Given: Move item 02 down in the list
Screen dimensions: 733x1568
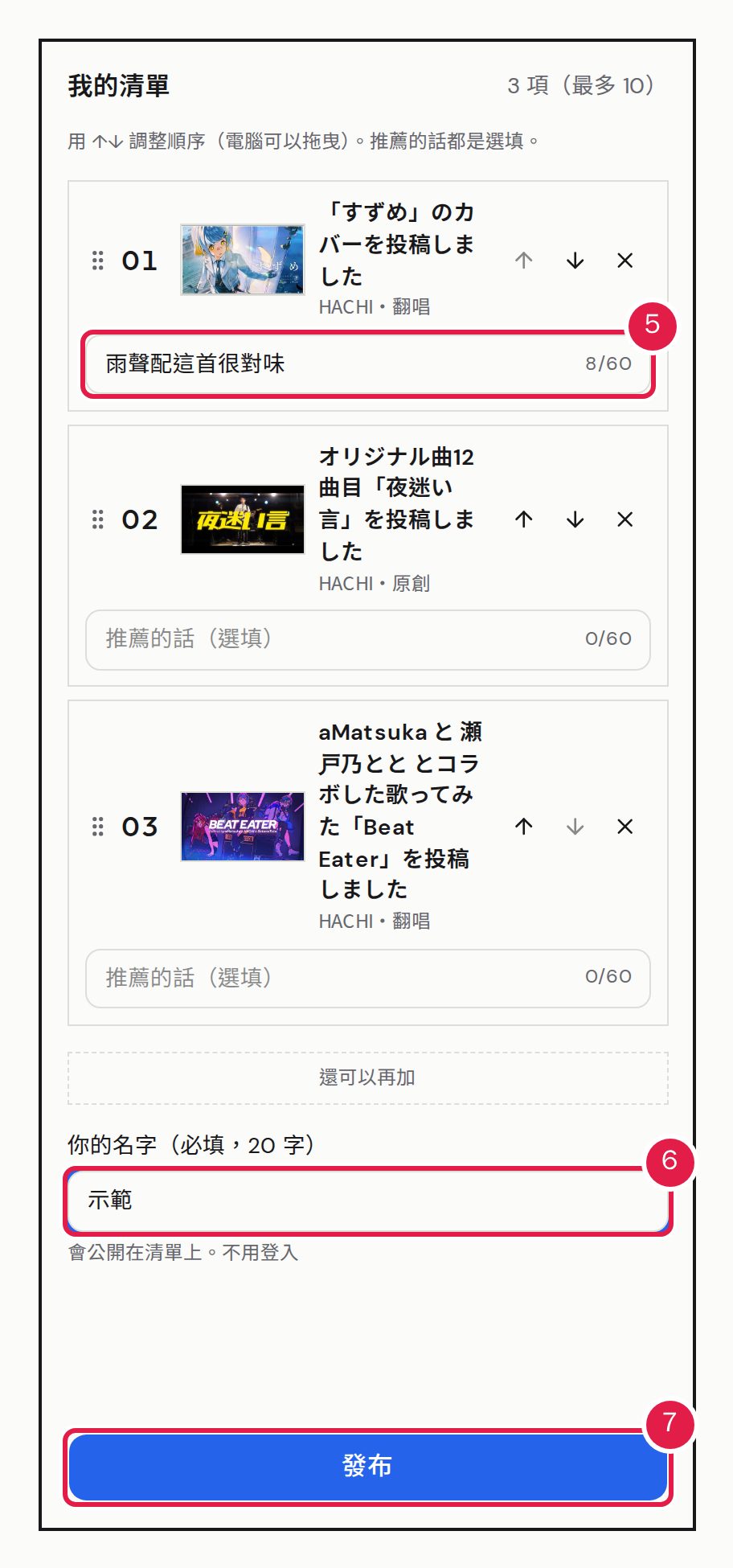Looking at the screenshot, I should click(575, 519).
